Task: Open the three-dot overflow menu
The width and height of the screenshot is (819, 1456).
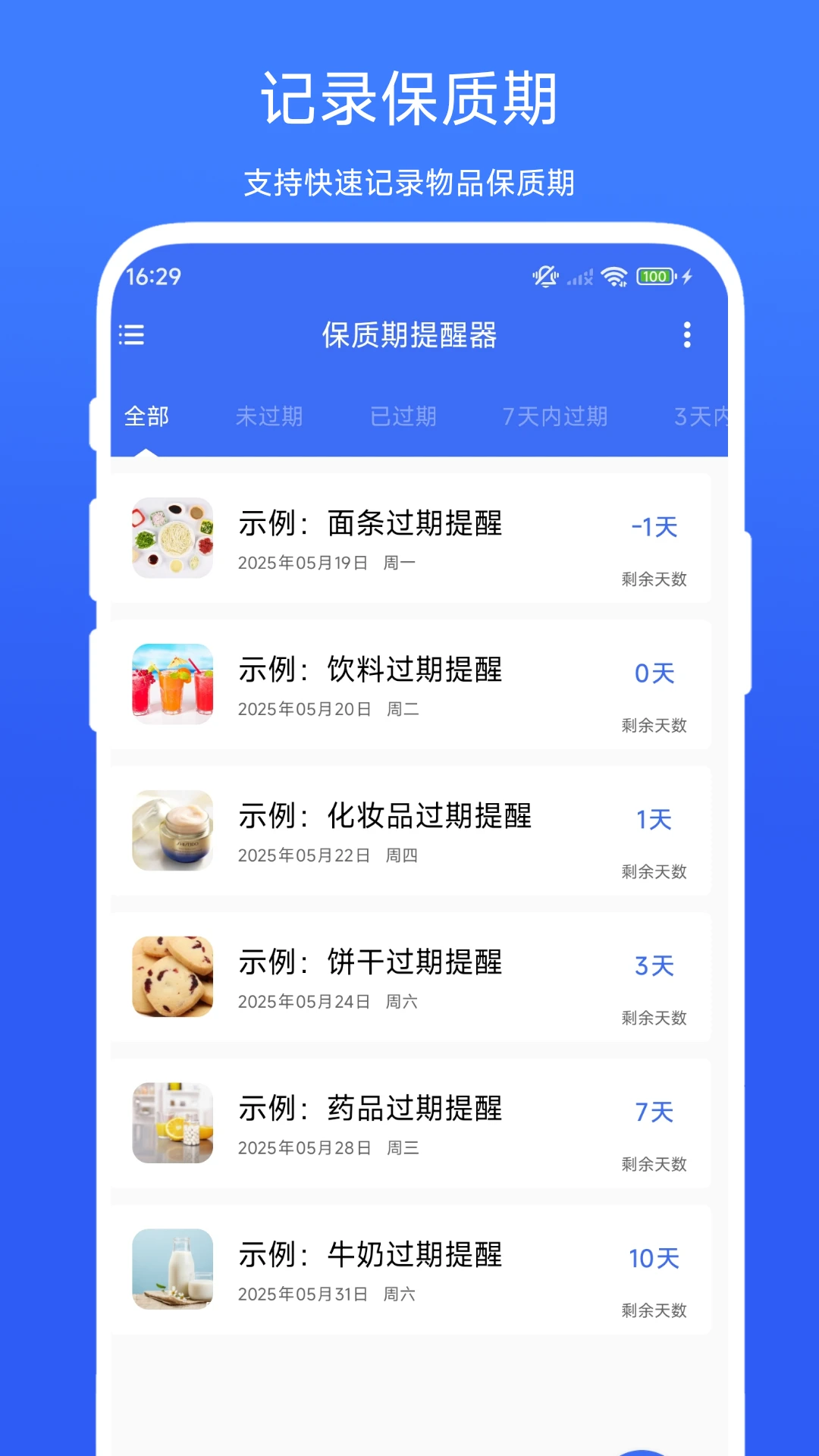Action: [687, 335]
